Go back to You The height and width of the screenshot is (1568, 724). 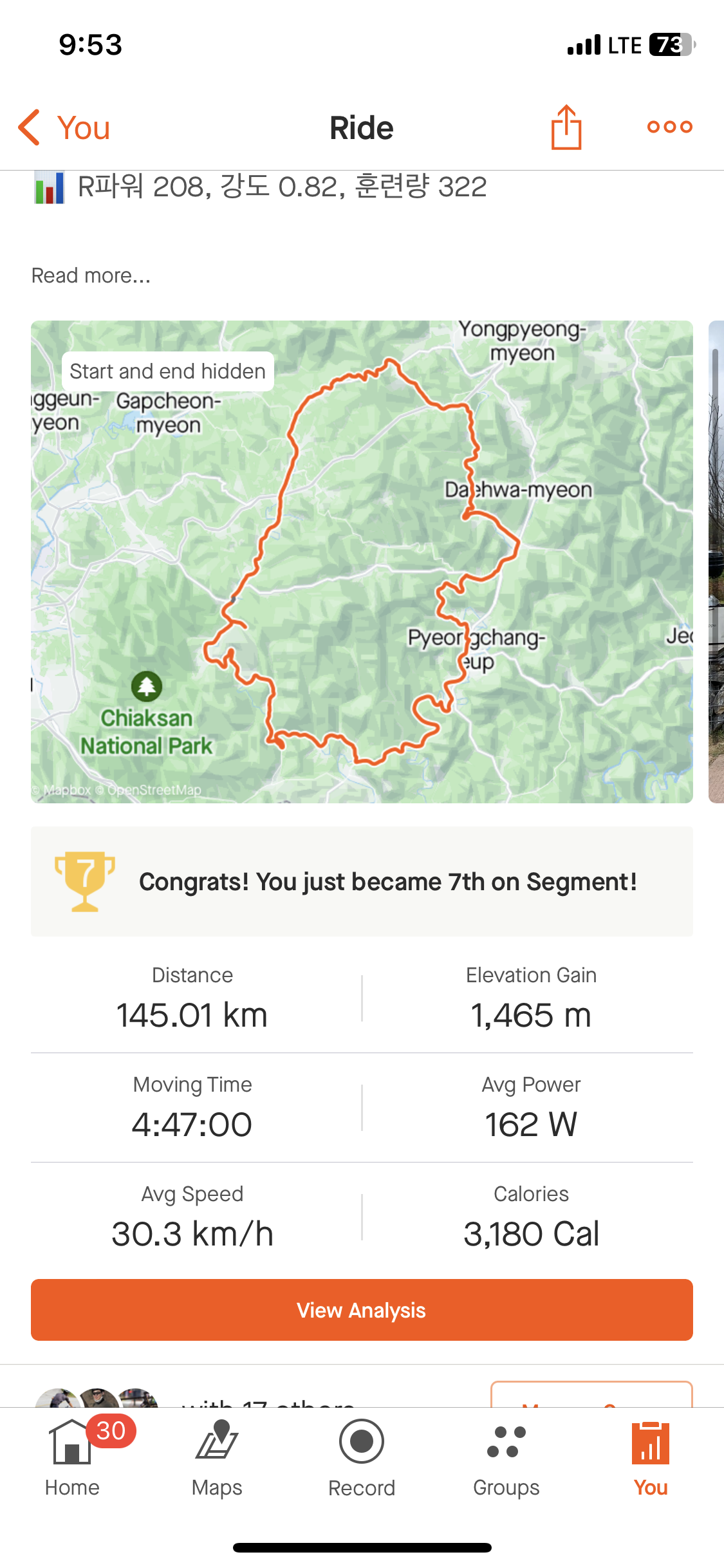(64, 127)
